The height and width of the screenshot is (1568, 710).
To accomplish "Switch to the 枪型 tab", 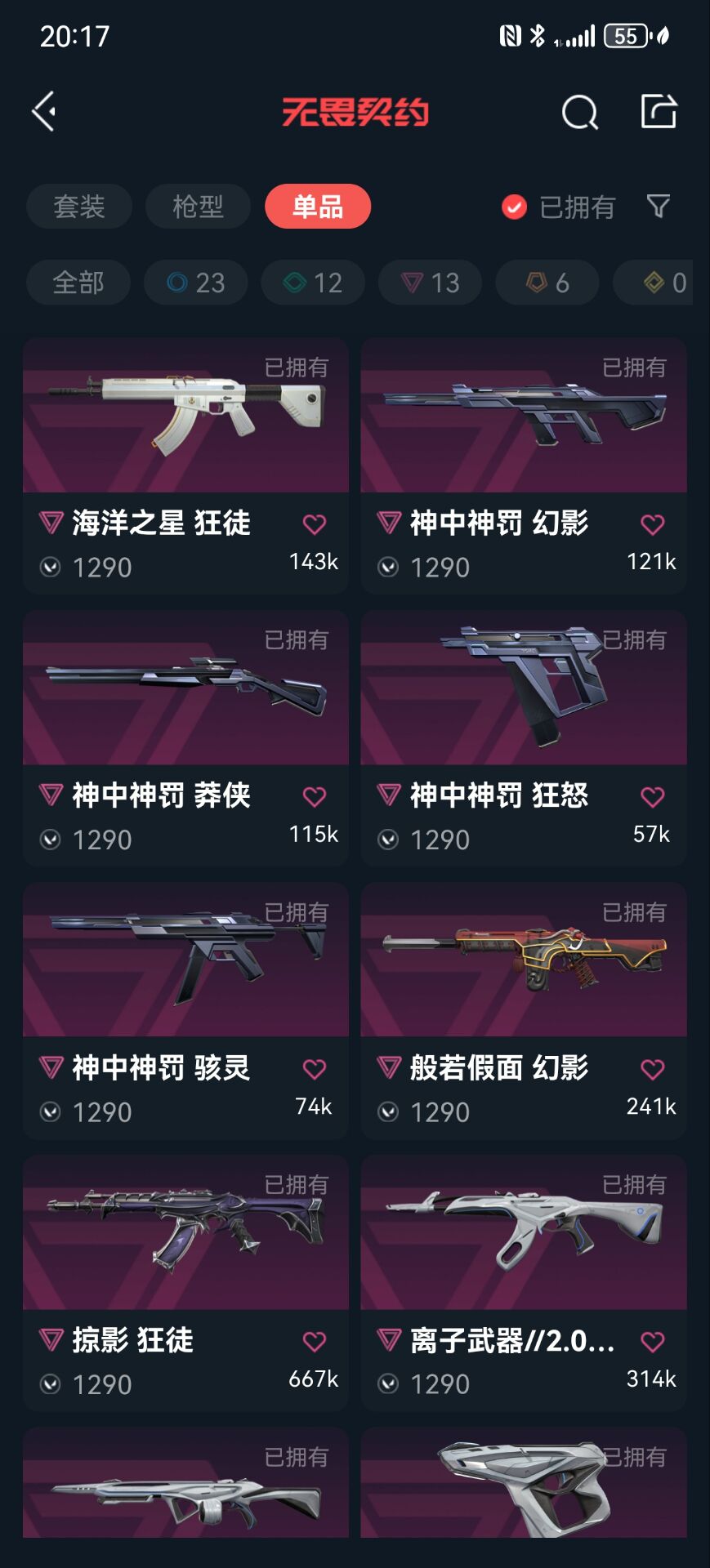I will 198,207.
